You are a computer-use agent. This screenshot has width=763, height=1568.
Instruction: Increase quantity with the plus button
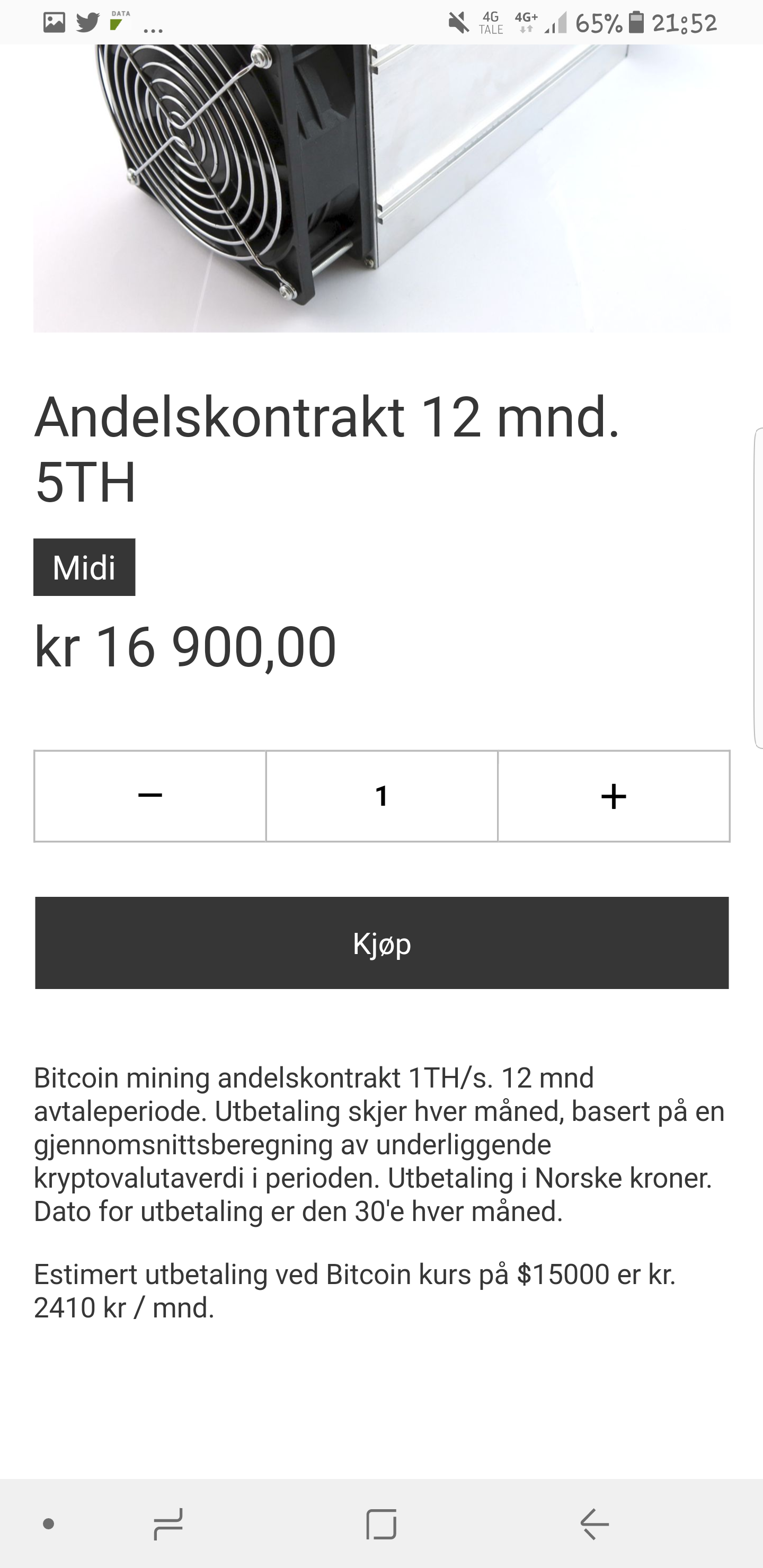click(x=614, y=796)
